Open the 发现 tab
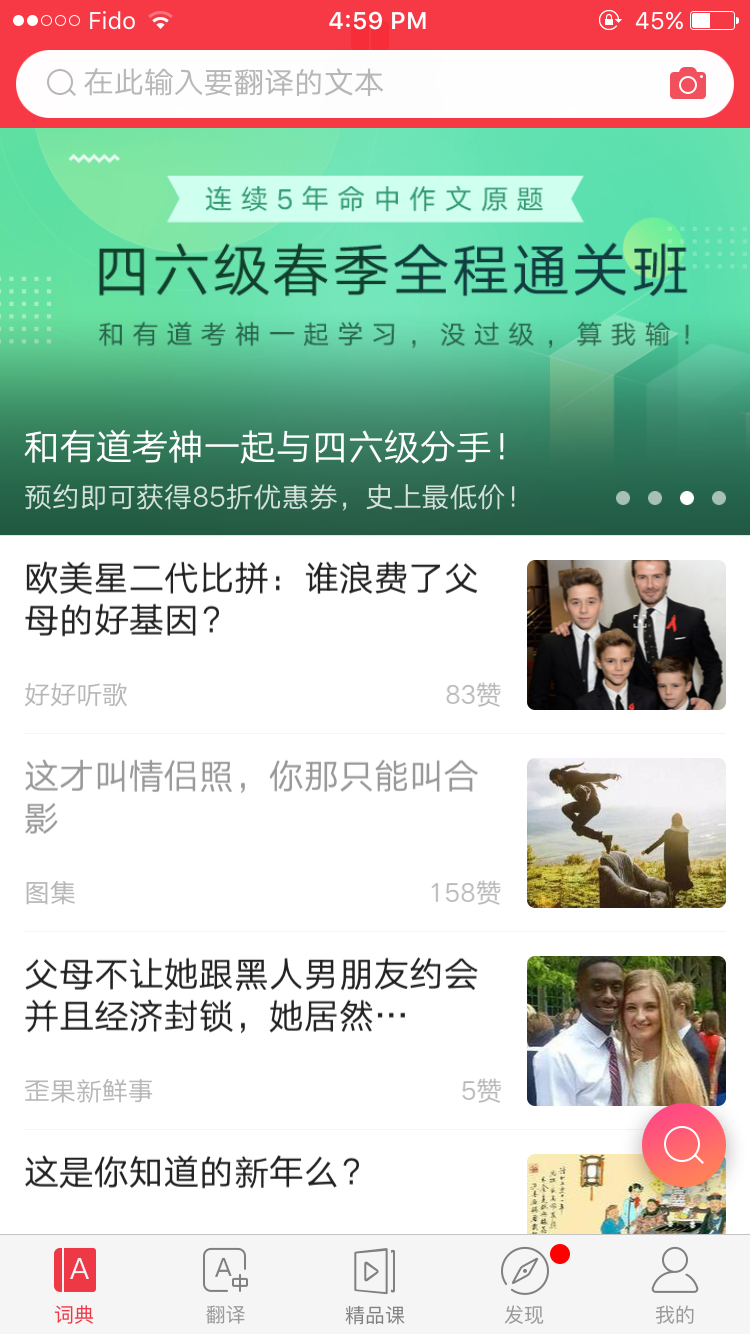 pyautogui.click(x=525, y=1285)
